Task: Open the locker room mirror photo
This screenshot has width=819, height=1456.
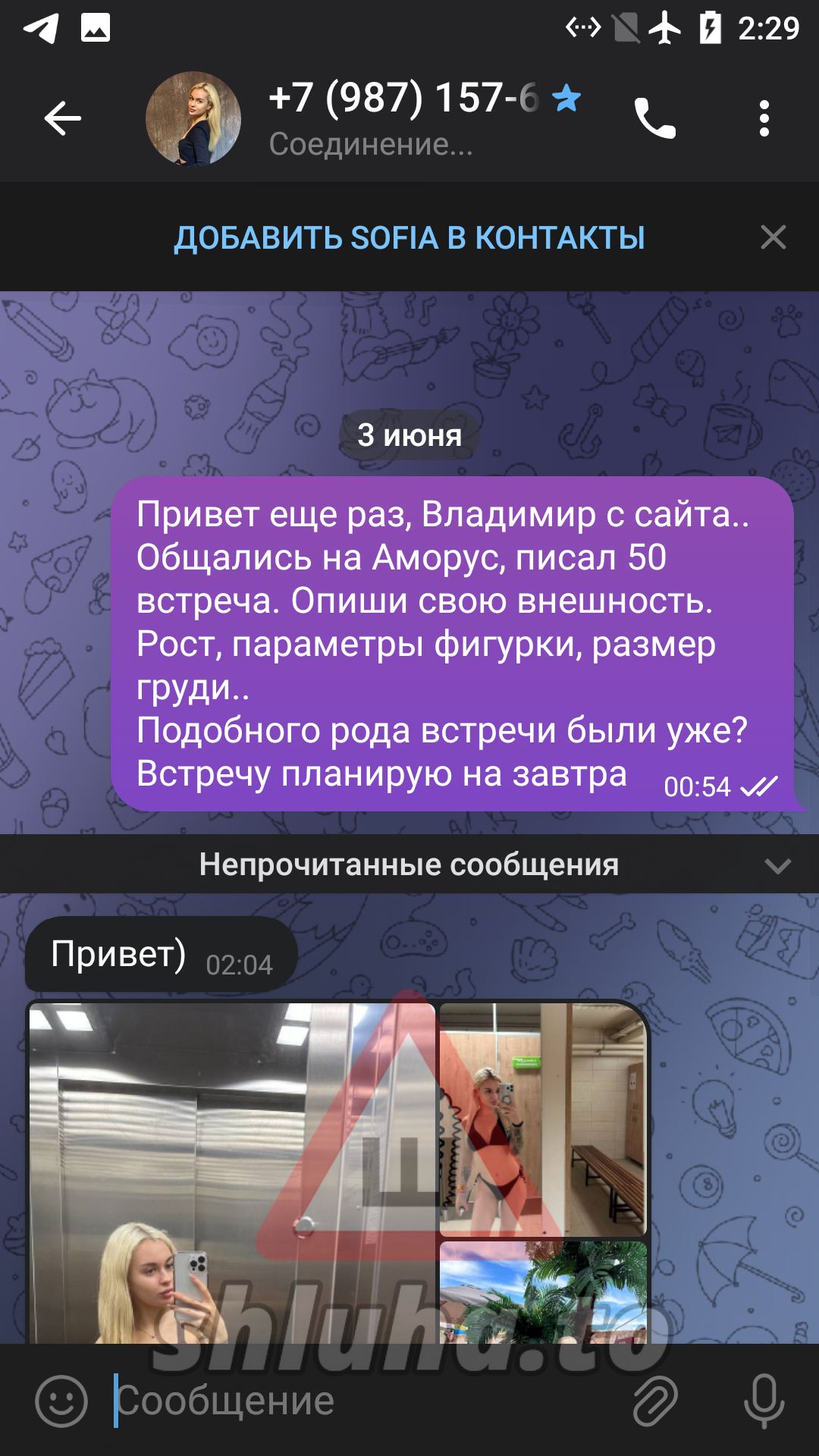Action: (543, 1119)
